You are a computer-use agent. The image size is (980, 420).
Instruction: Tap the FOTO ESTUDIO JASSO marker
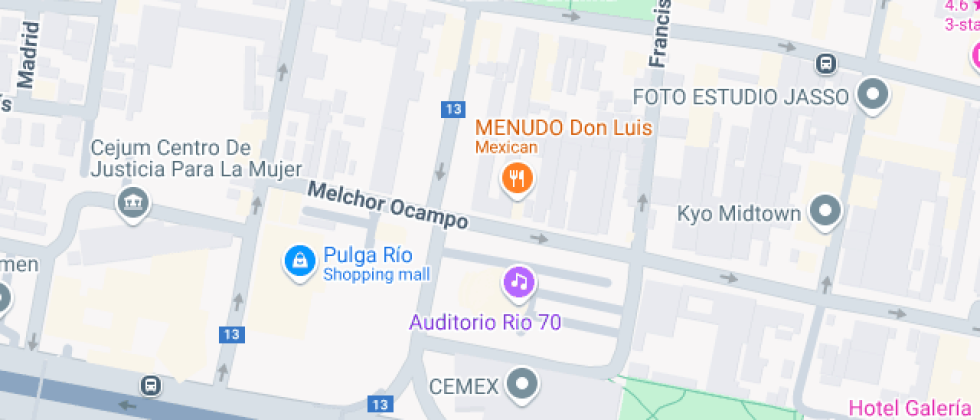[874, 96]
